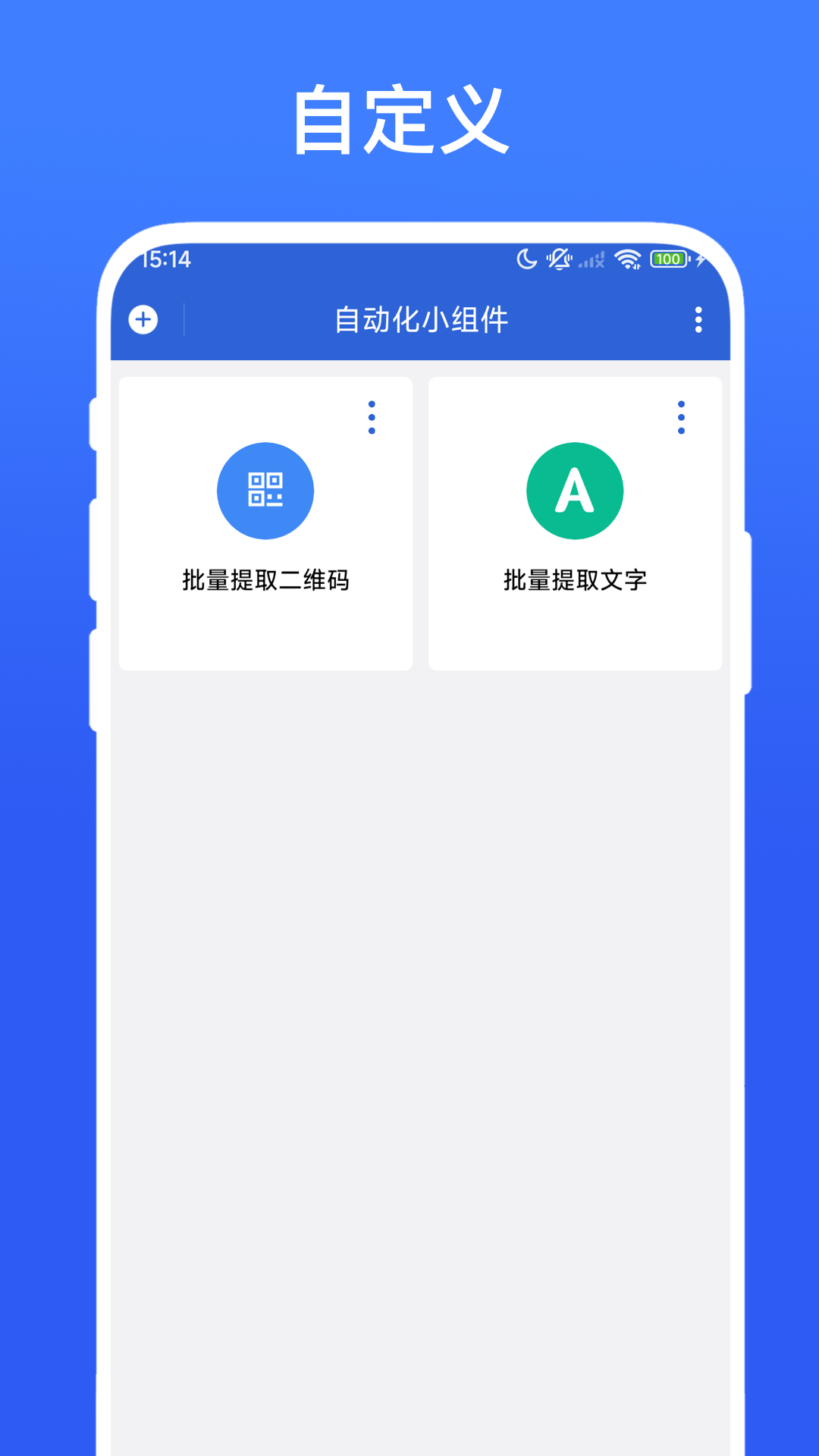Click the plus icon to add widget

(144, 320)
